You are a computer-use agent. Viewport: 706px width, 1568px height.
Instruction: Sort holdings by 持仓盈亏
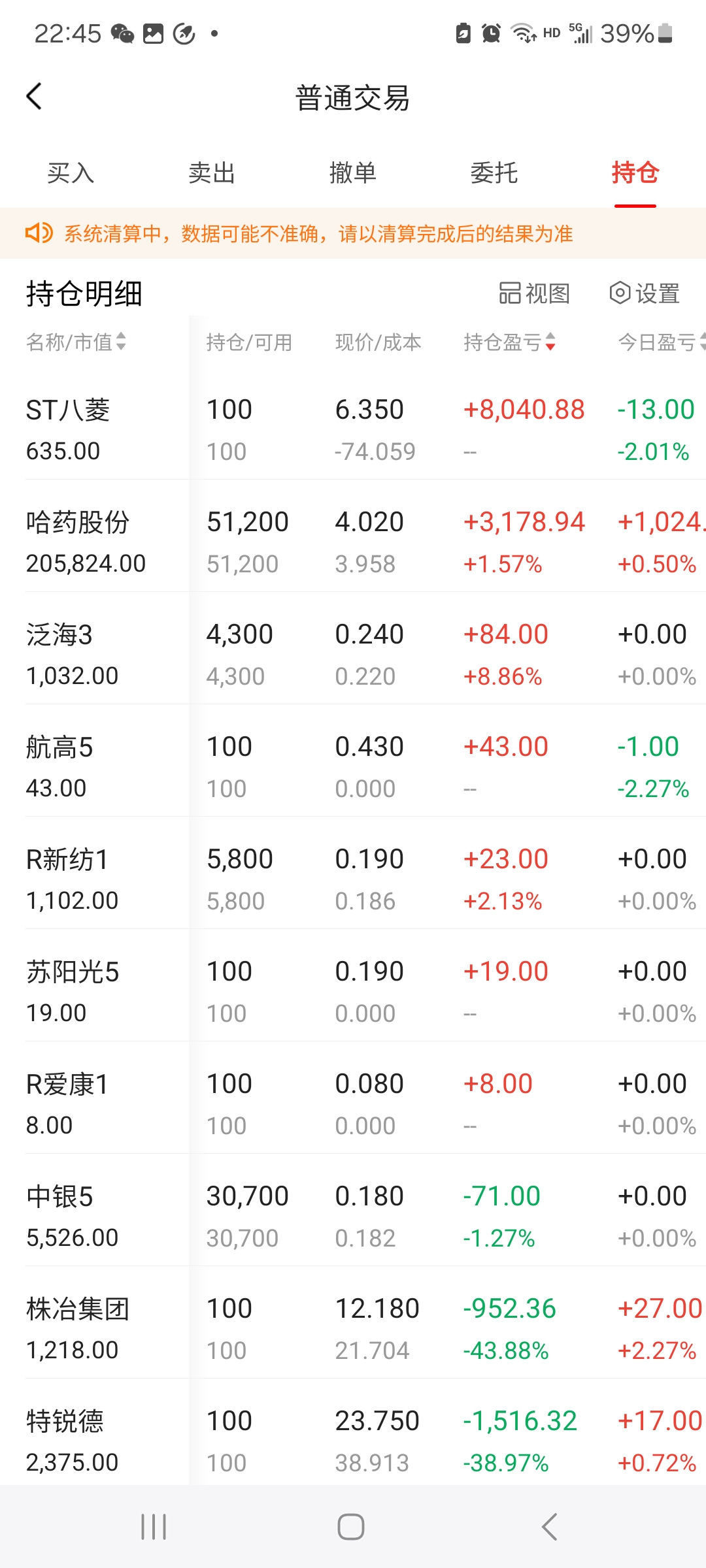(510, 342)
